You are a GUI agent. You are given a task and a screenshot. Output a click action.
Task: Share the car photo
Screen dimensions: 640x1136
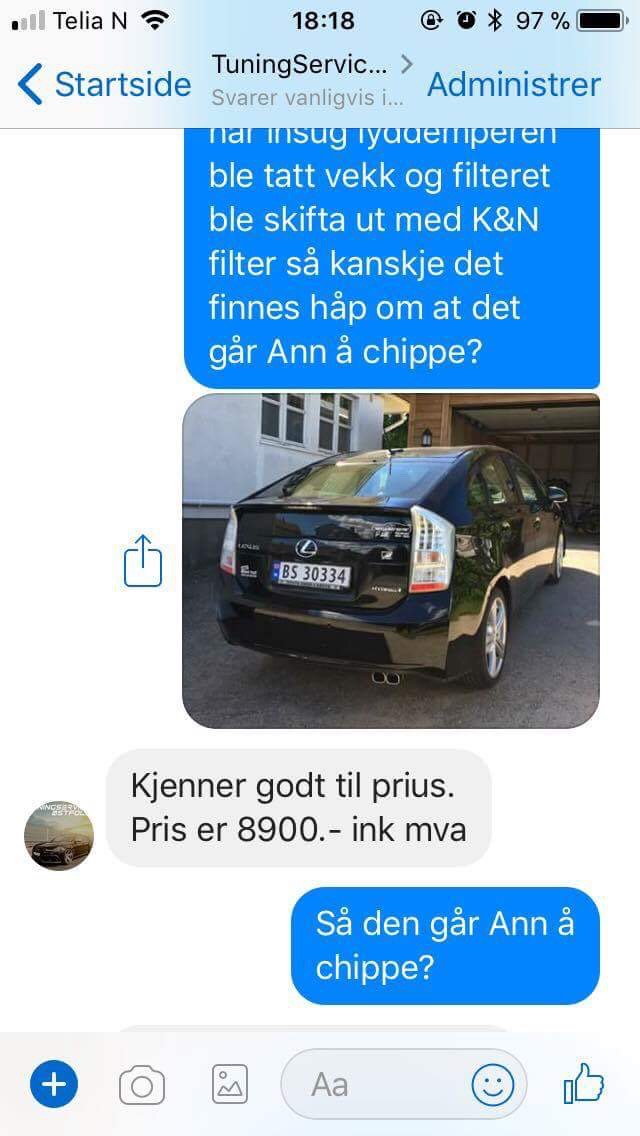point(142,561)
